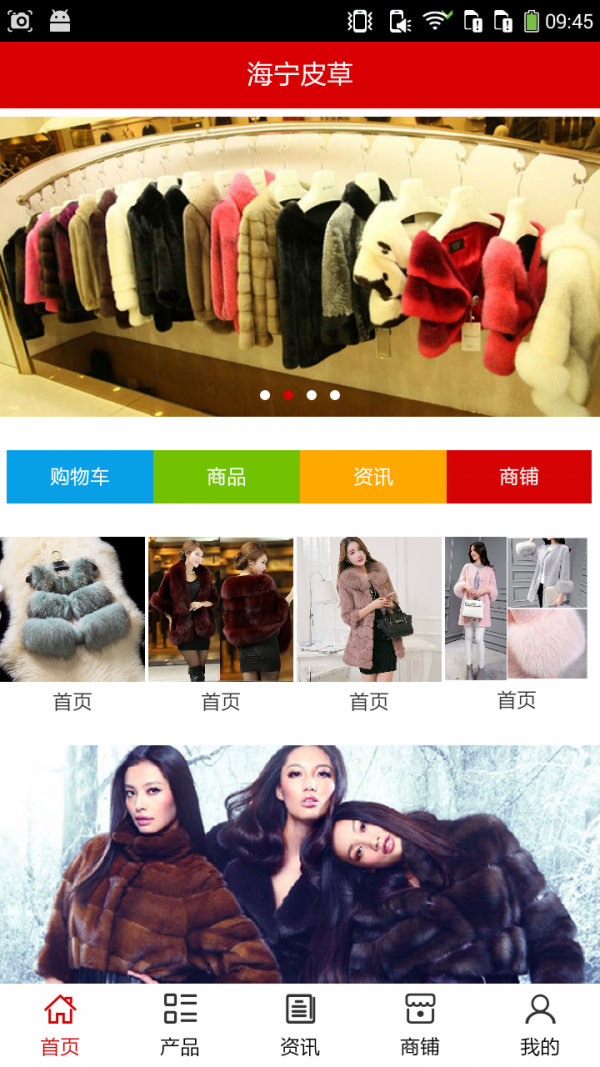Viewport: 600px width, 1067px height.
Task: Open the grey fur vest product tile
Action: tap(72, 610)
